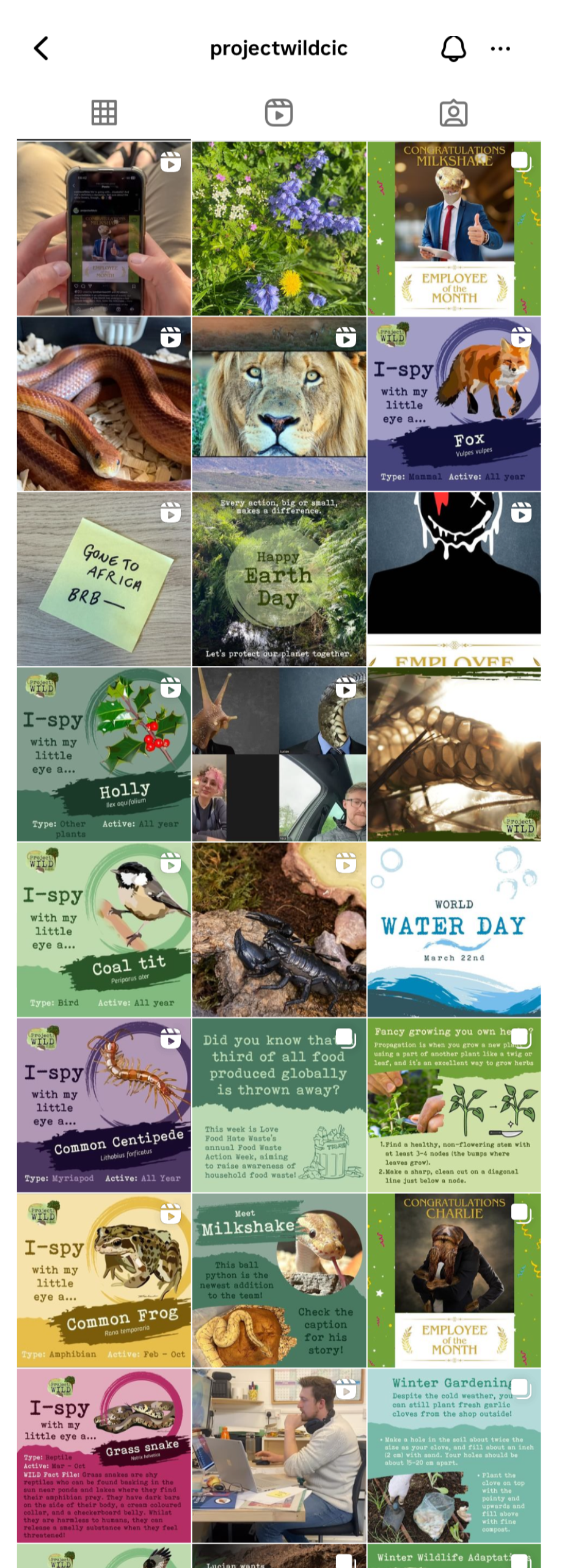Open the I-spy Coal tit post
The width and height of the screenshot is (562, 1568).
(x=104, y=929)
